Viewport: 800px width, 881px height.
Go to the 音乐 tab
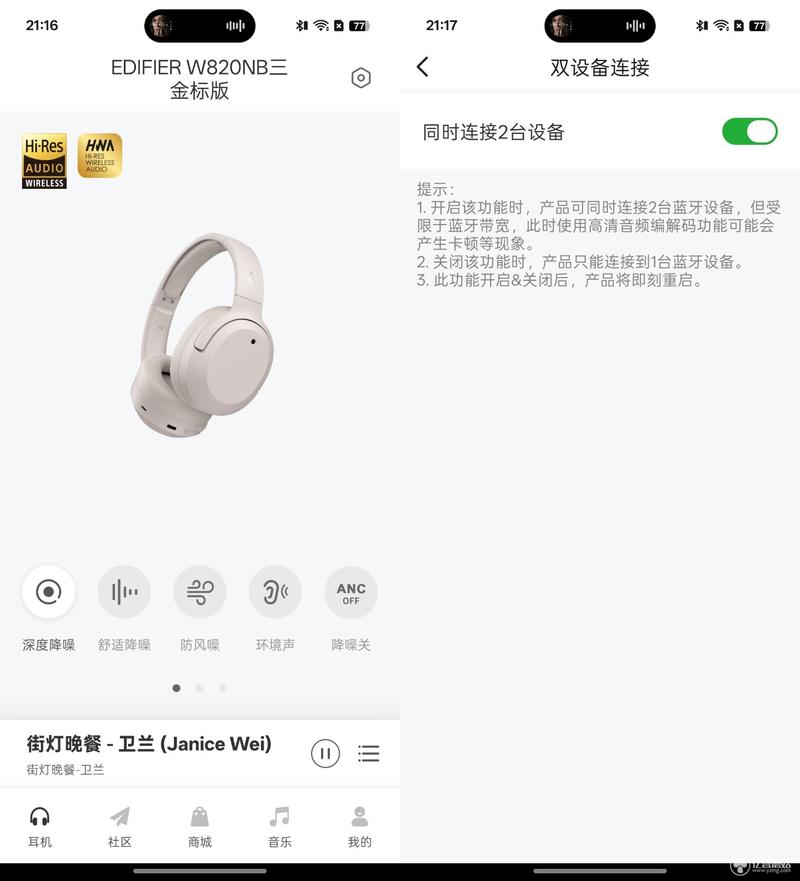tap(280, 826)
